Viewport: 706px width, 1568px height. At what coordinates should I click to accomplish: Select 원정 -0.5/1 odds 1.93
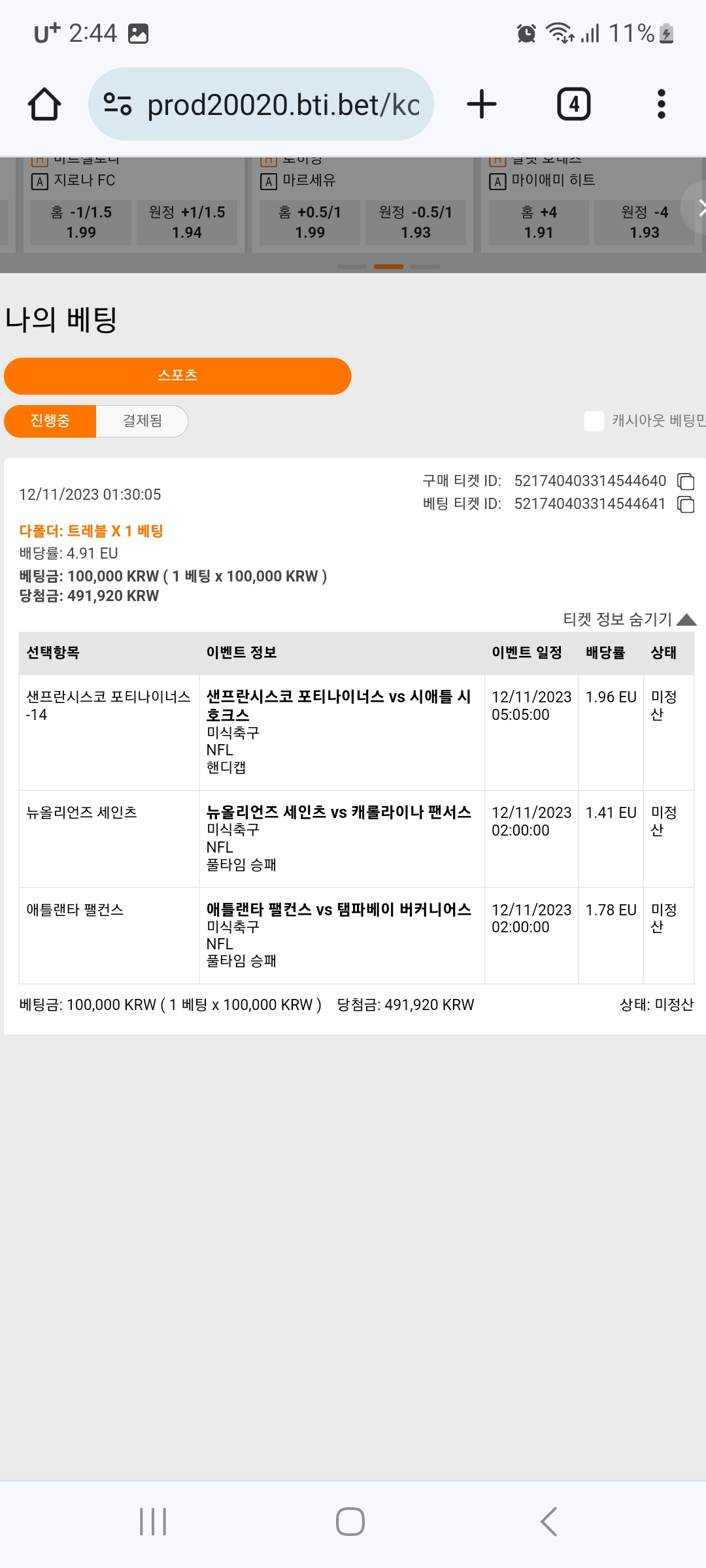tap(416, 222)
